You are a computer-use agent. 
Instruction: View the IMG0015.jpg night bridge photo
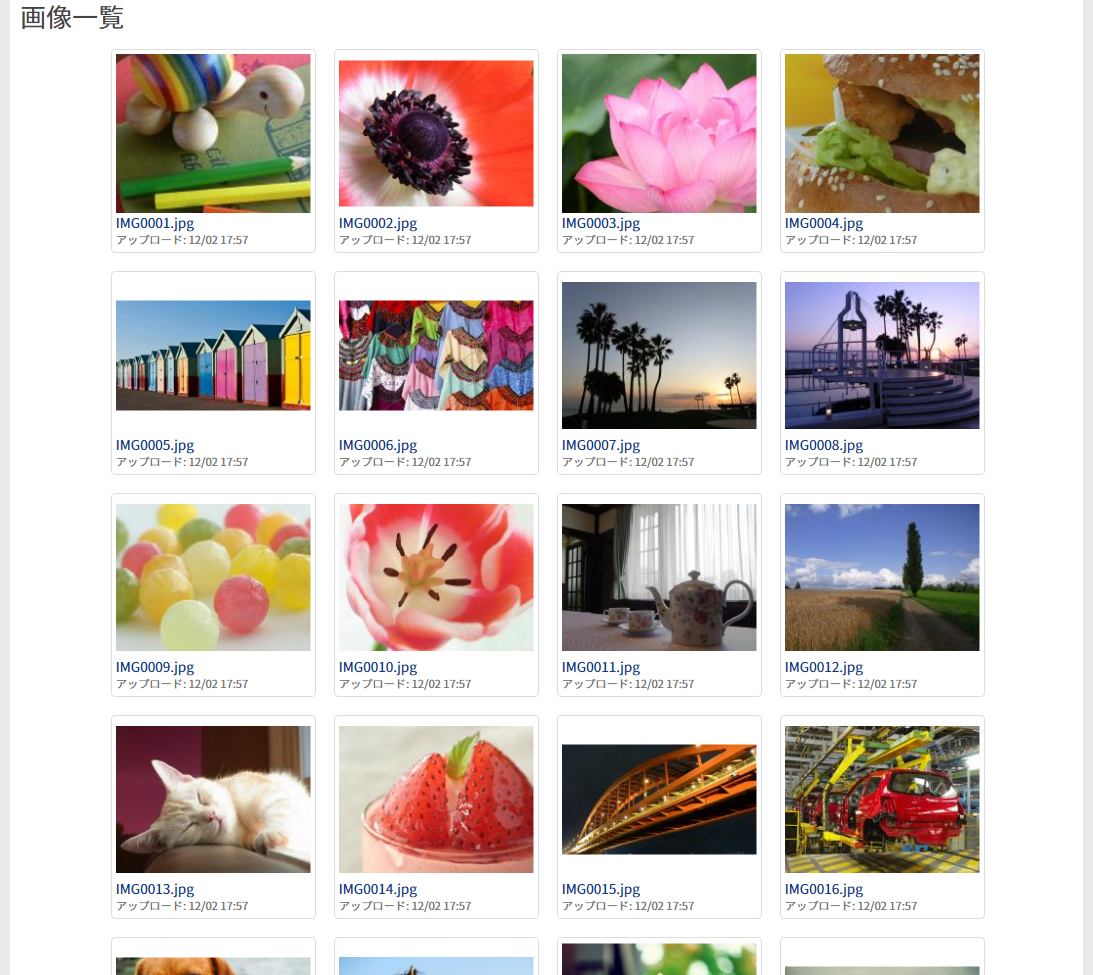tap(659, 799)
